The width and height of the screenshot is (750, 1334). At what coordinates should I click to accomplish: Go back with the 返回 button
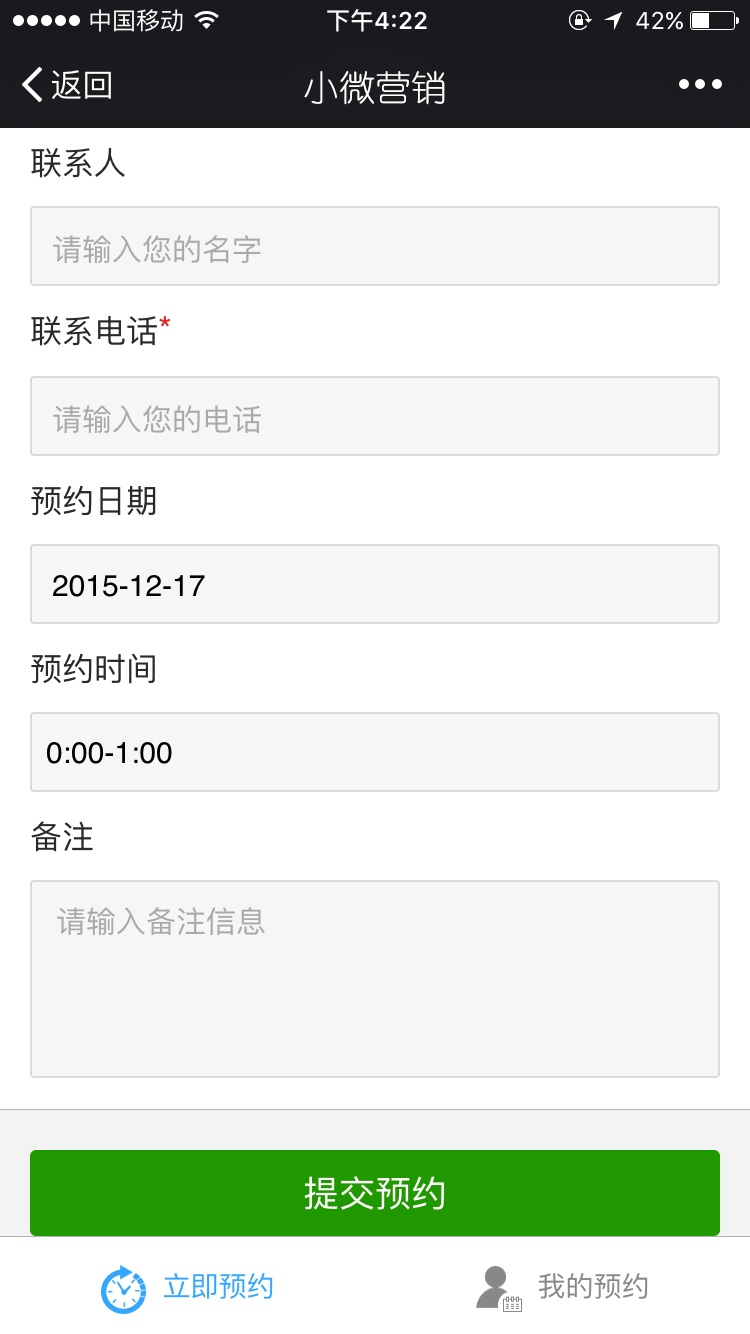pos(67,86)
